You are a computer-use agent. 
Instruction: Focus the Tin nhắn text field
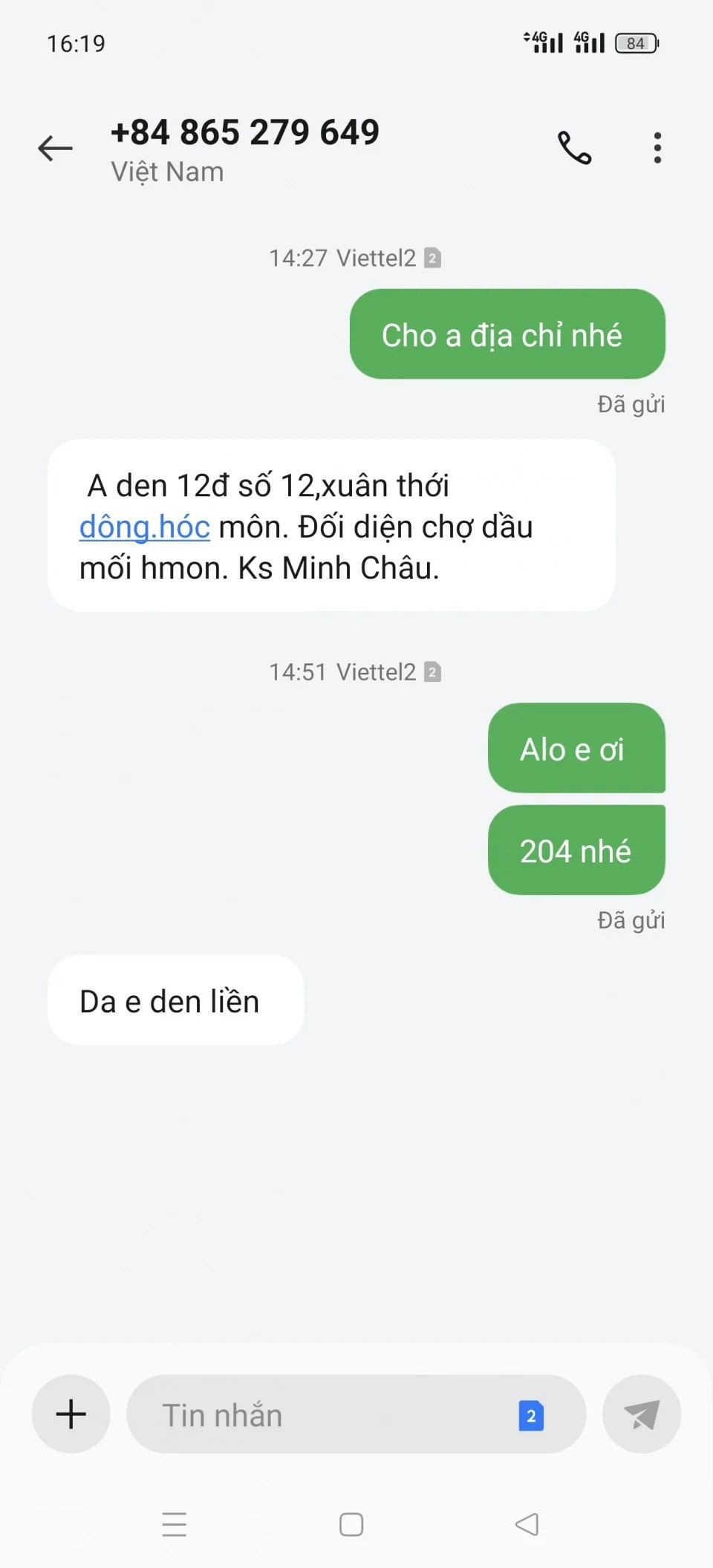pos(319,1415)
